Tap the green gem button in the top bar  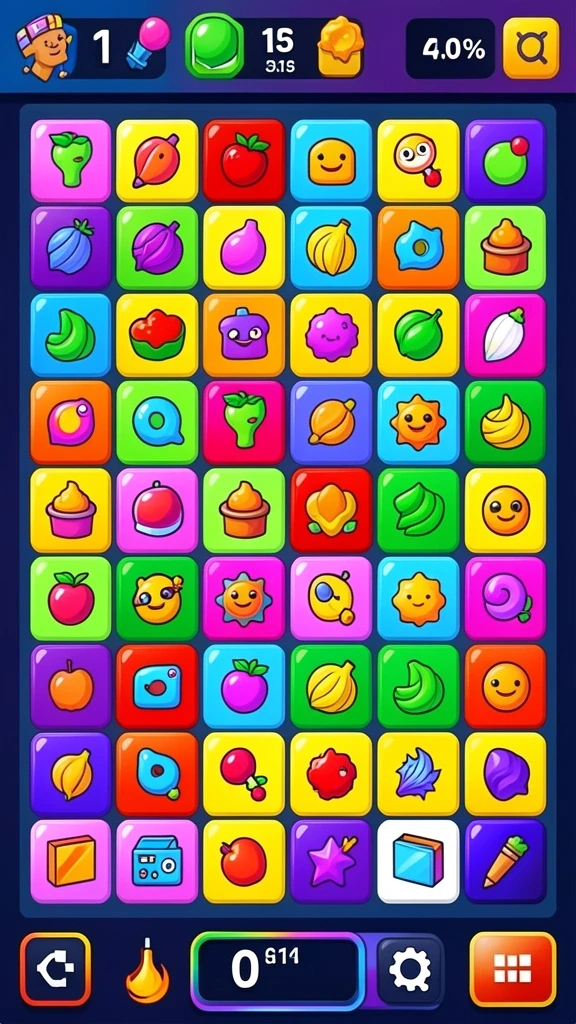tap(215, 46)
